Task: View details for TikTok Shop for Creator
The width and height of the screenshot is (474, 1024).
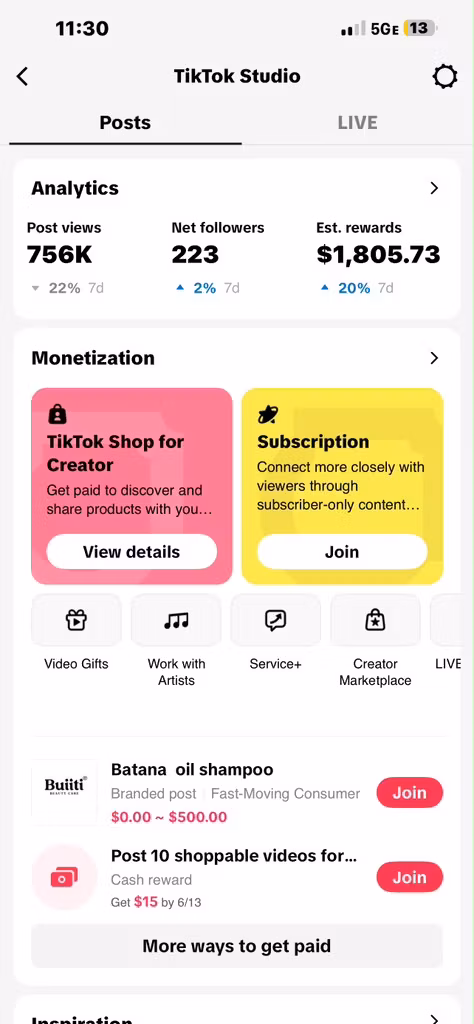Action: (131, 552)
